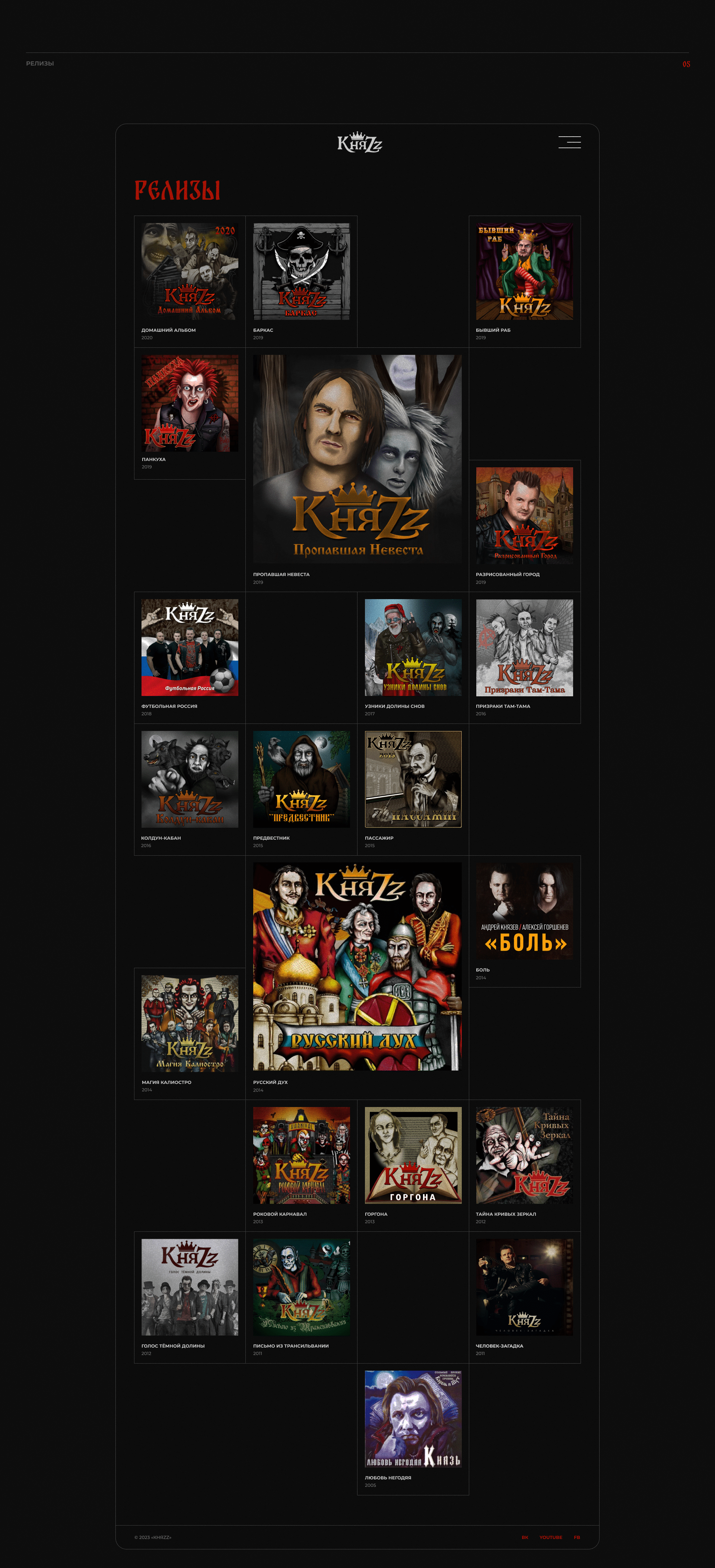715x1568 pixels.
Task: Open the FB footer link
Action: [x=577, y=1537]
